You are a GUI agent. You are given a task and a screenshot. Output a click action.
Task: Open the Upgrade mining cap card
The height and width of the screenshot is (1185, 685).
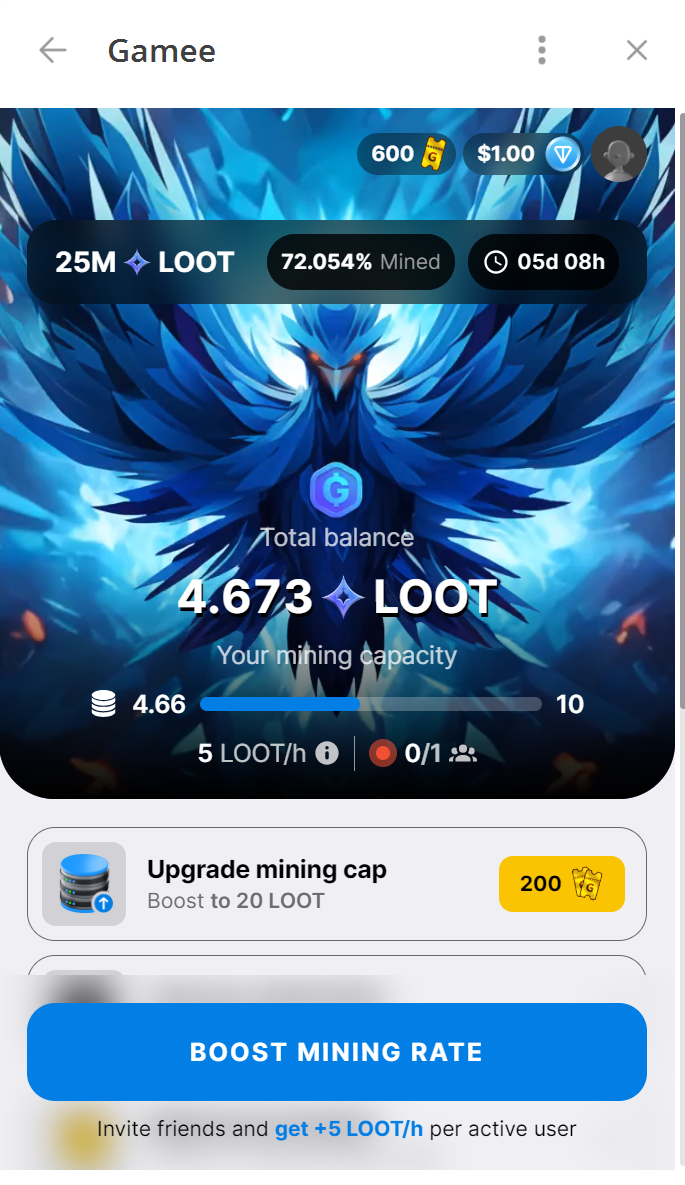[300, 884]
